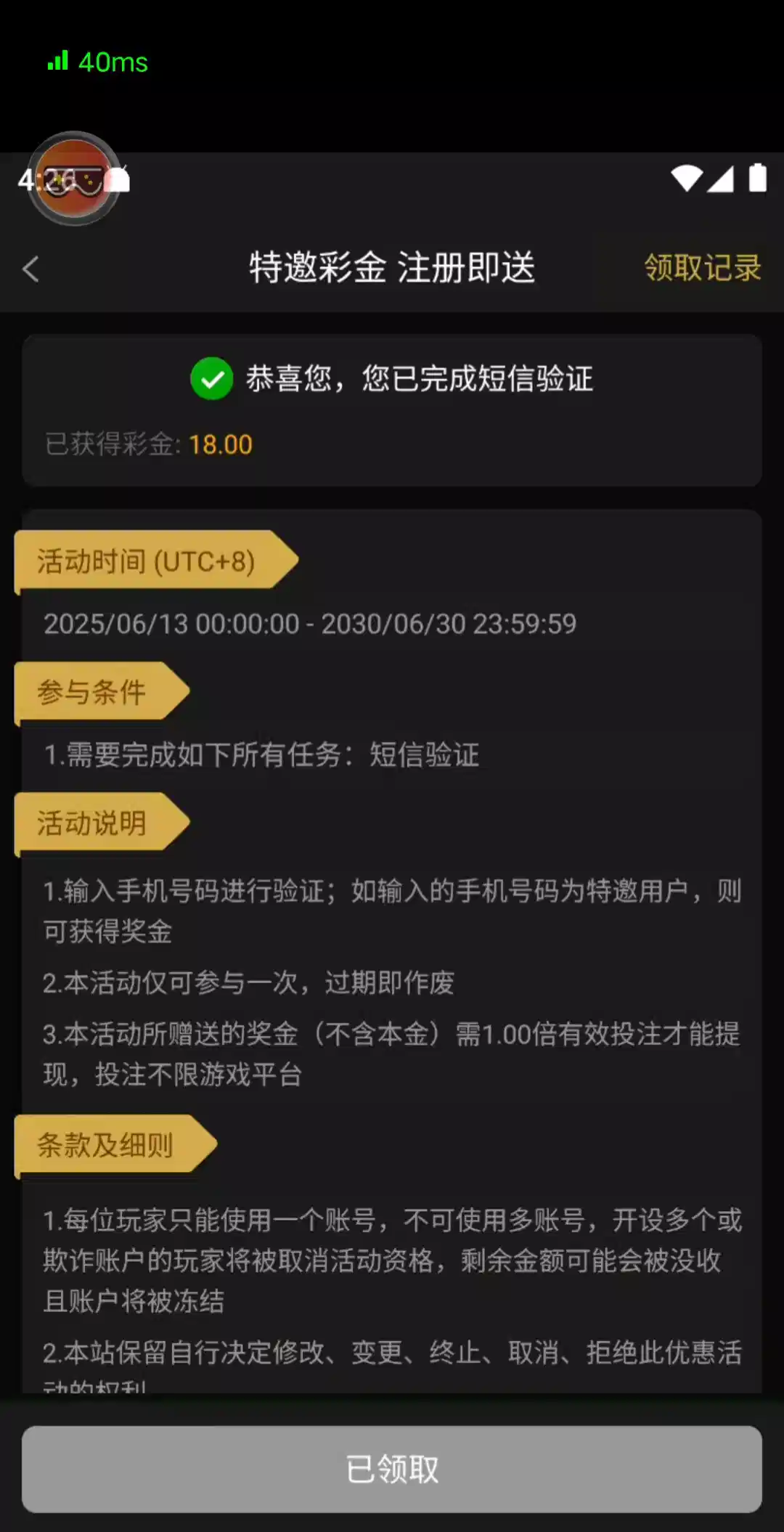Open 领取记录 claim records
Screen dimensions: 784x1532
click(x=702, y=268)
